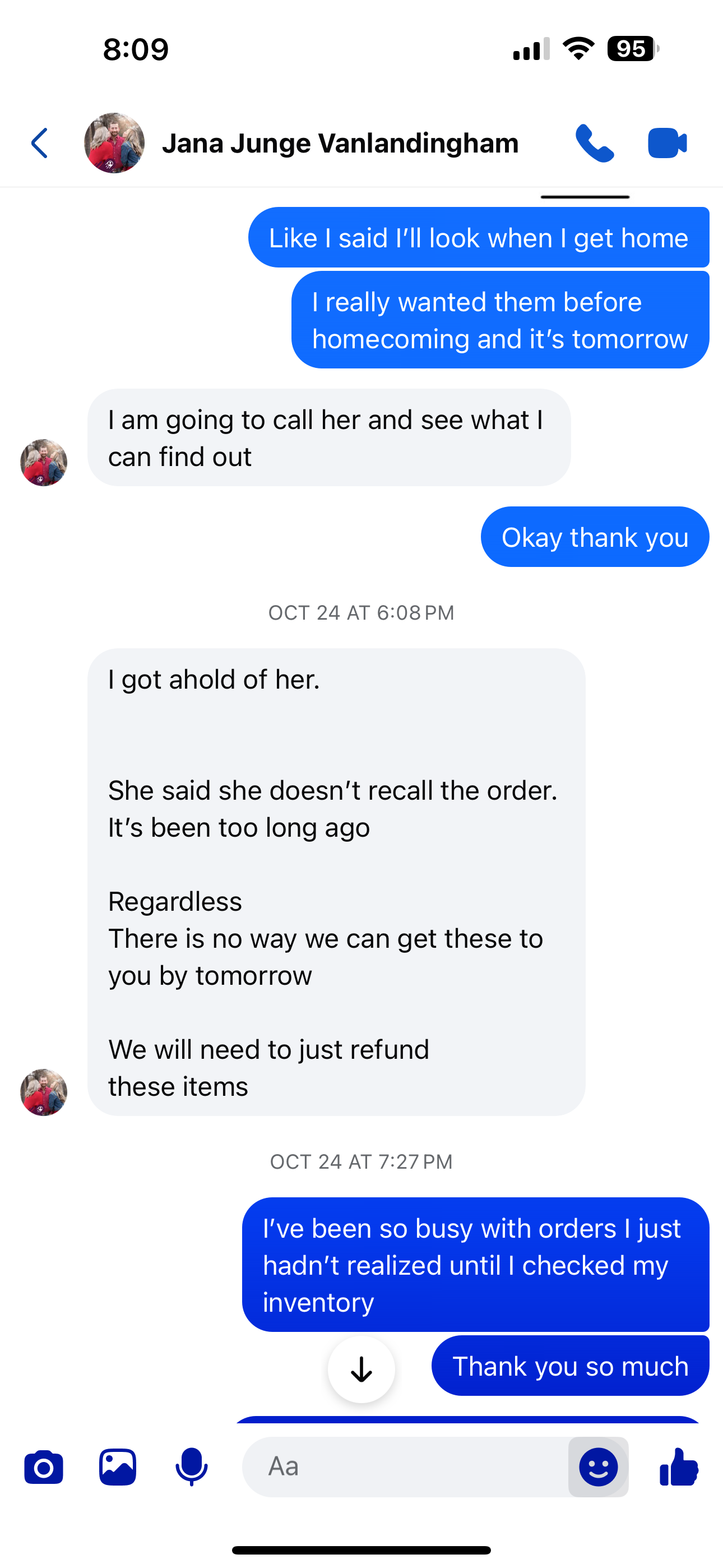Start a video call with Jana

pyautogui.click(x=667, y=144)
